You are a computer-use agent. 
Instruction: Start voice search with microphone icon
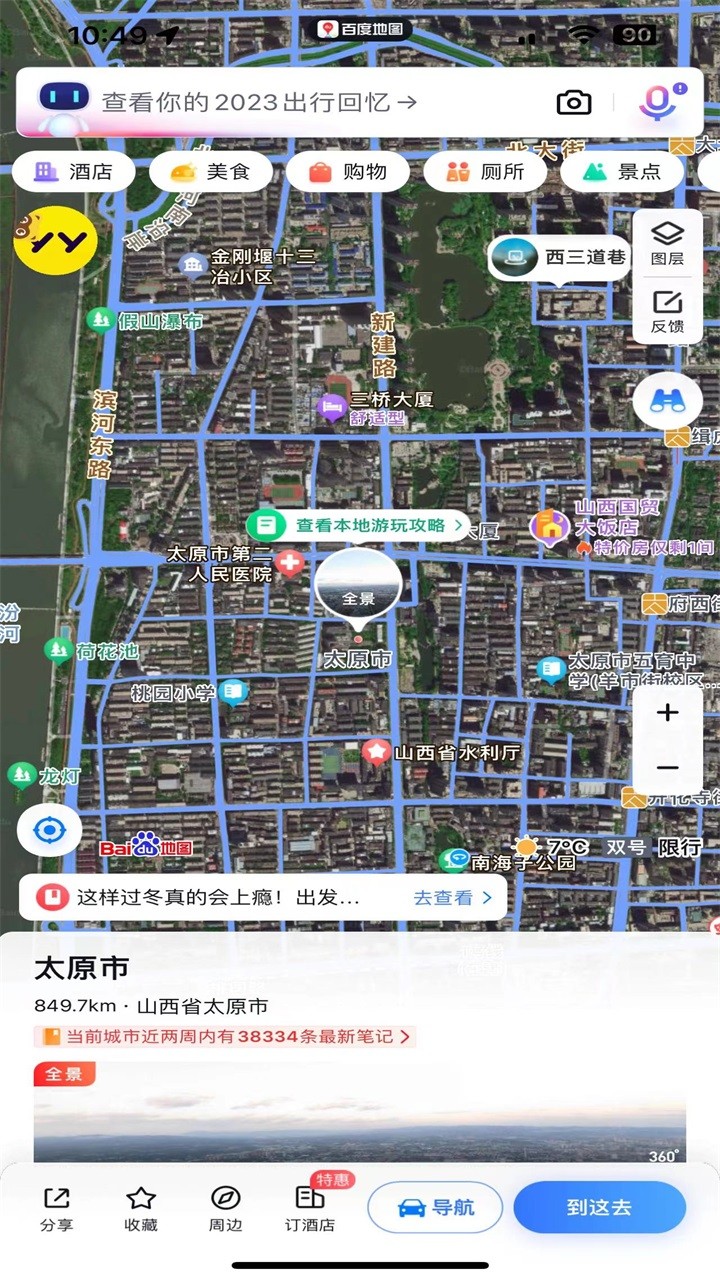pos(655,101)
